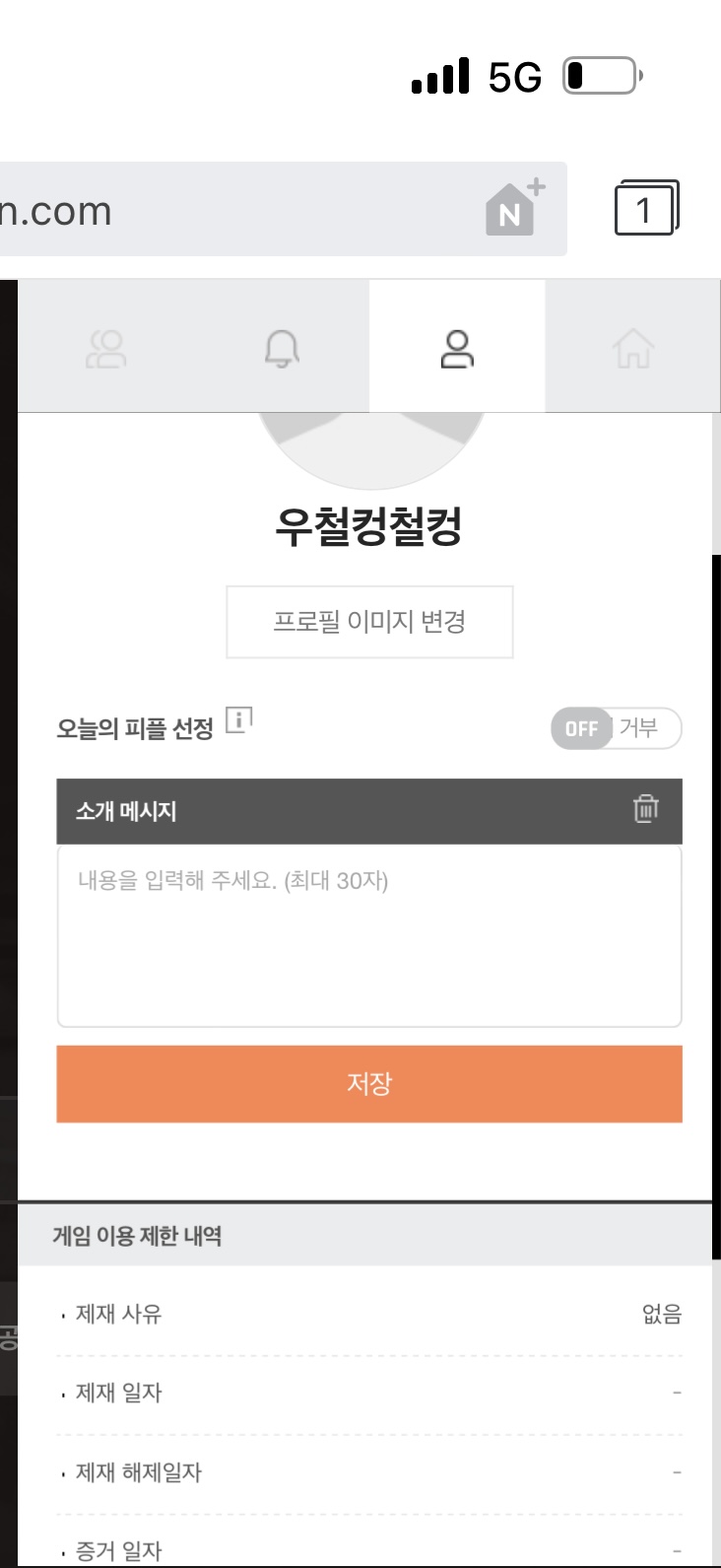Go to the home tab
Viewport: 721px width, 1568px height.
632,348
